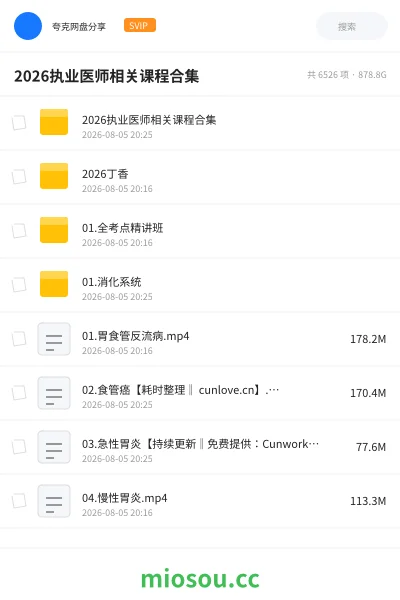This screenshot has width=400, height=600.
Task: Tick the checkbox for 01.胃食管反流病.mp4
Action: 19,339
